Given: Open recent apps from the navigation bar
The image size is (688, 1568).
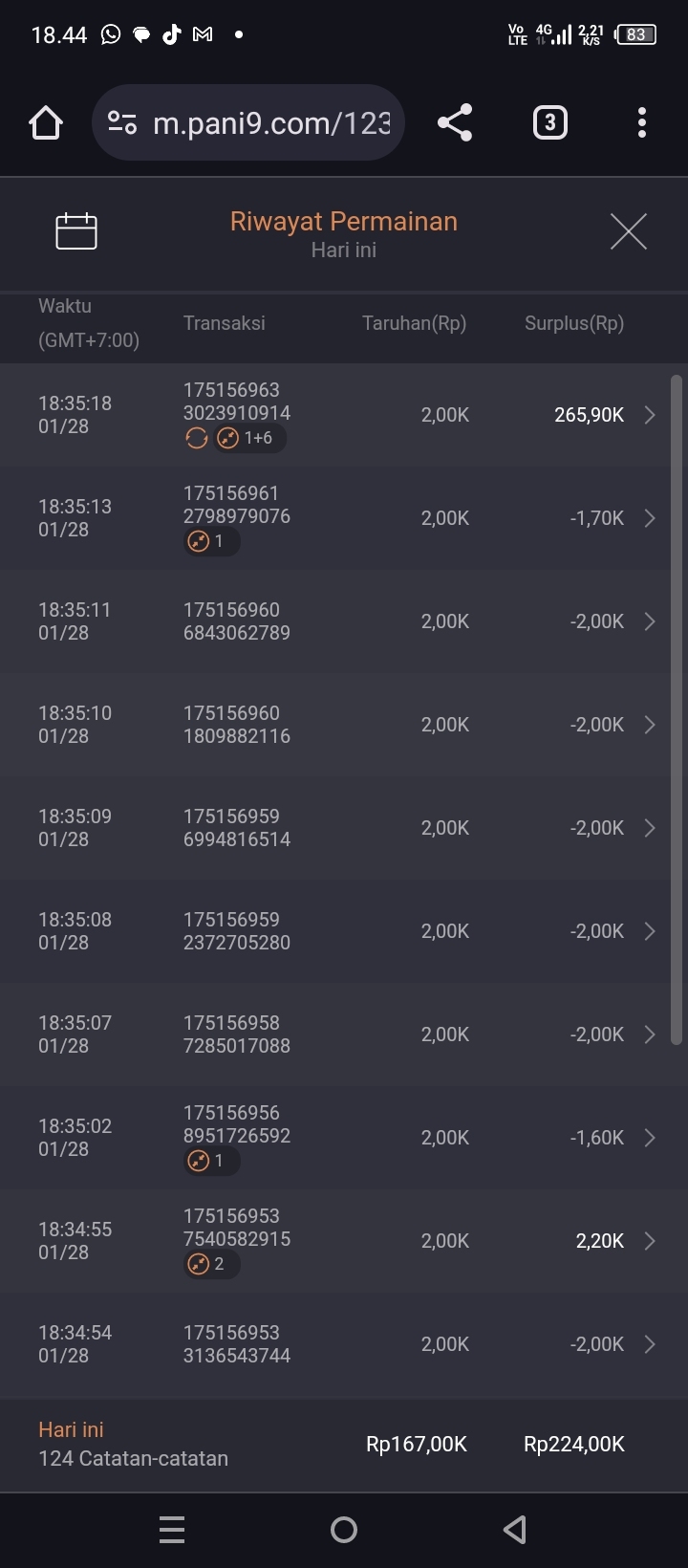Looking at the screenshot, I should point(172,1530).
